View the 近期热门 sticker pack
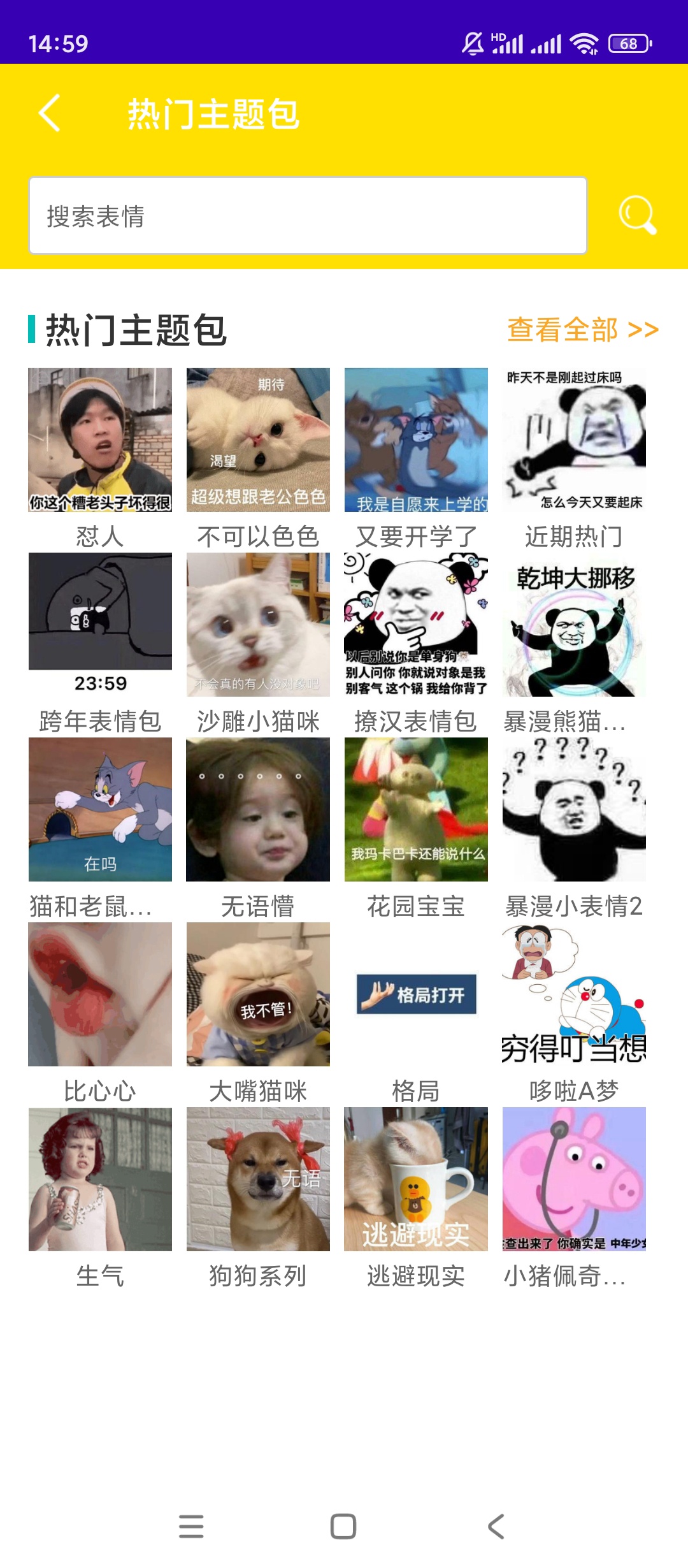The width and height of the screenshot is (688, 1568). tap(574, 440)
